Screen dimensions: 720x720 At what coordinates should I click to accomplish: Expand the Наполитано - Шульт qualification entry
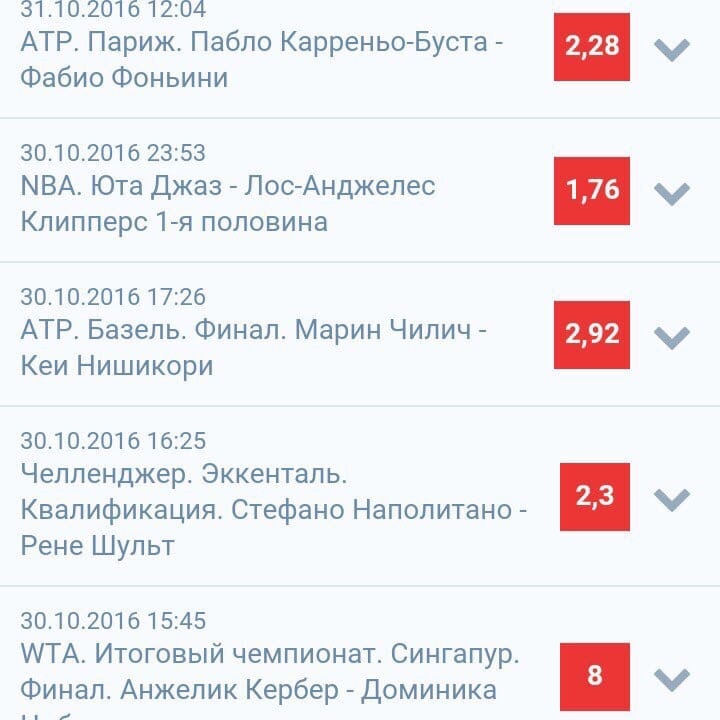coord(671,497)
